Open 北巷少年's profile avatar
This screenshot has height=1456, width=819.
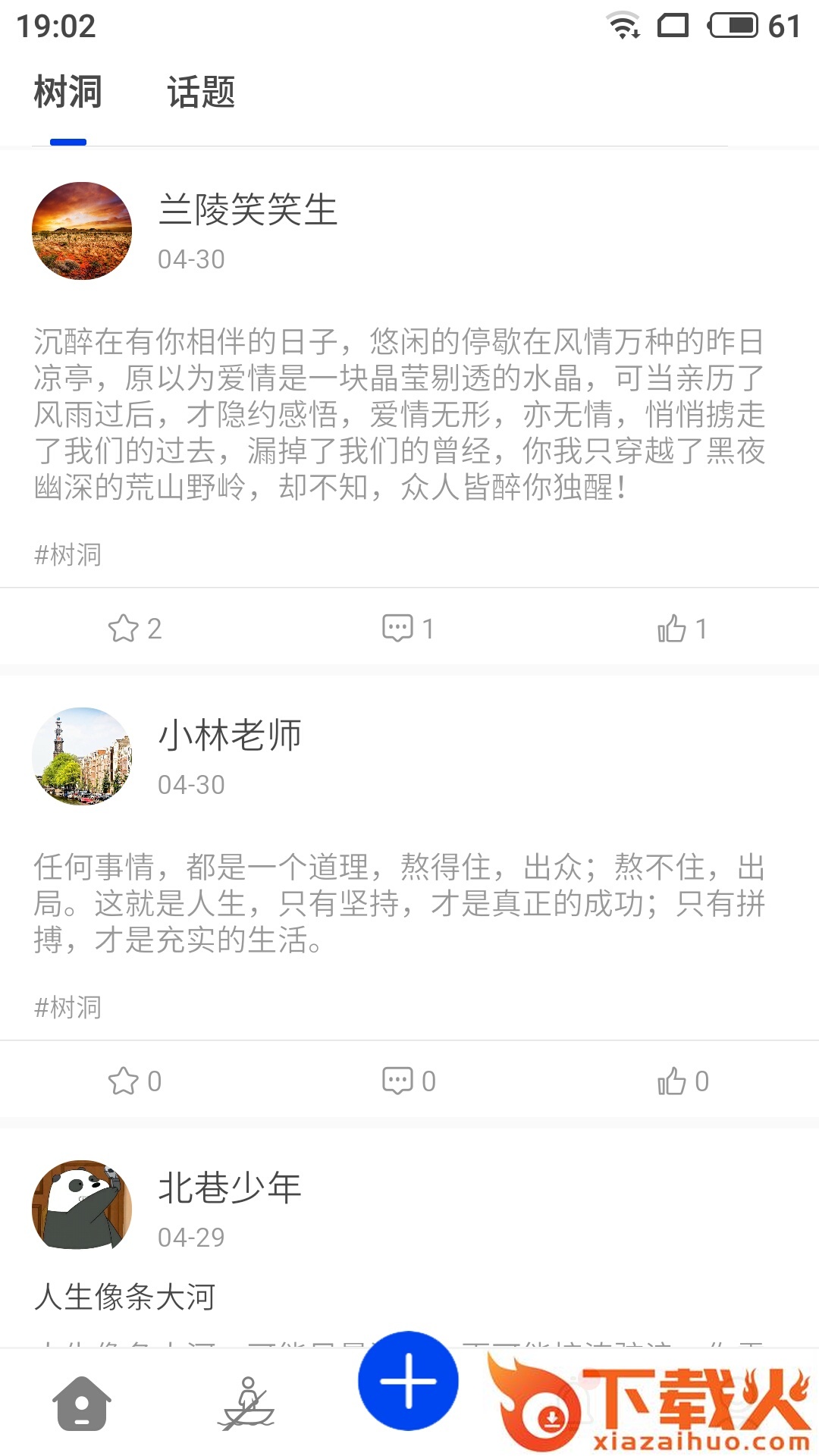point(82,1205)
